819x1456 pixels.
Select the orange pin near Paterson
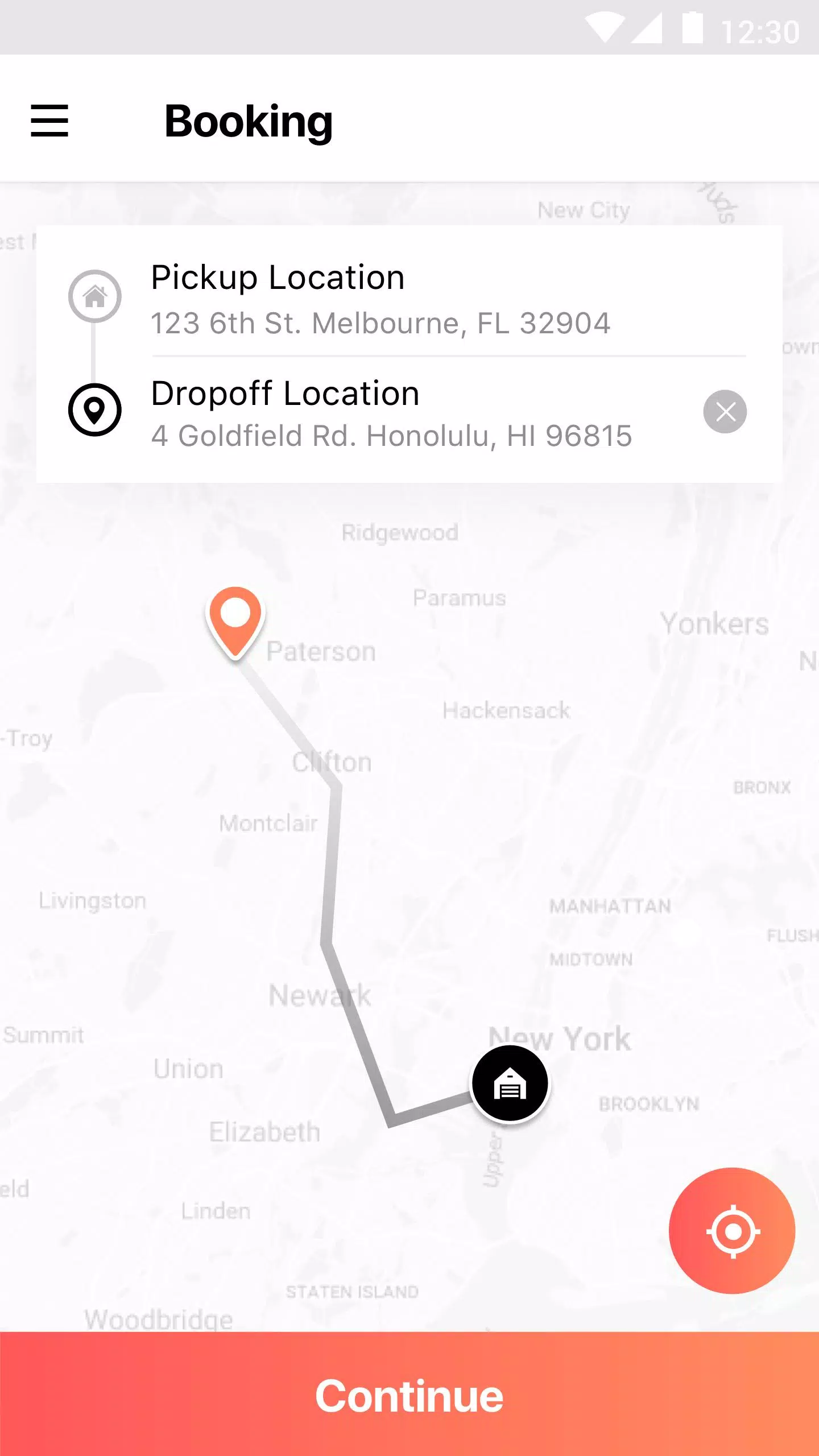(235, 622)
